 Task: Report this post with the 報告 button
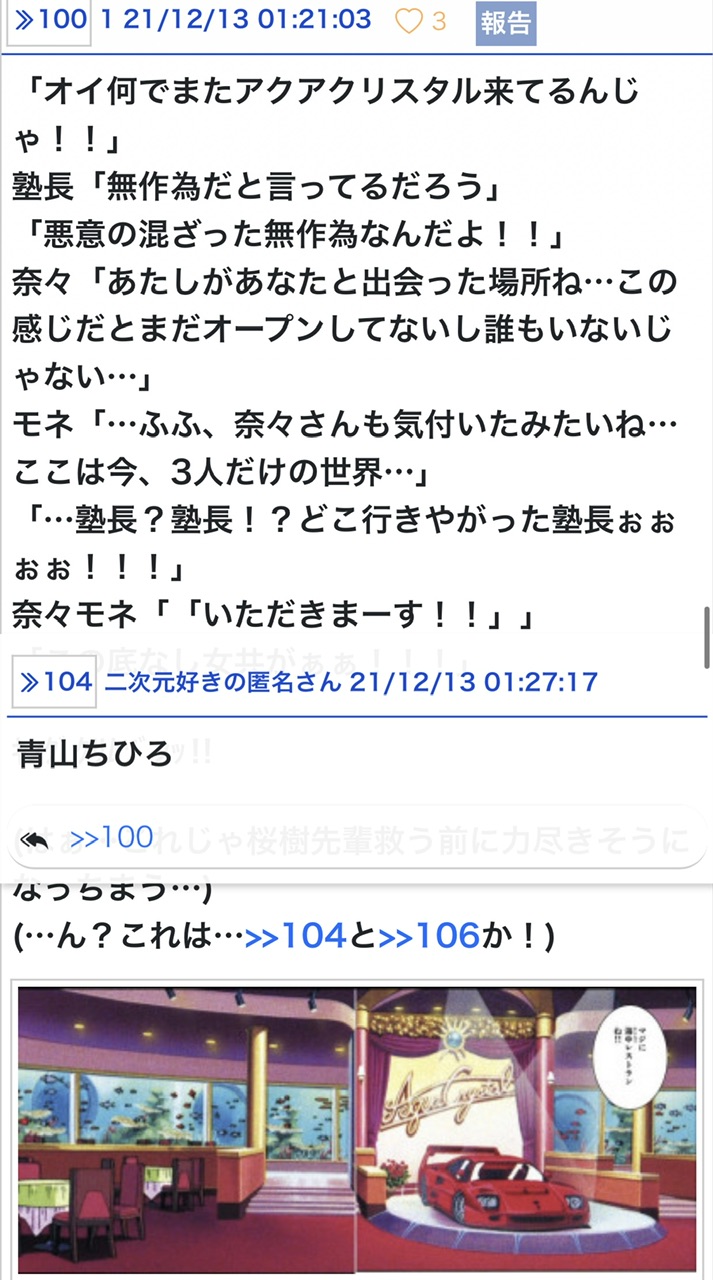pos(505,23)
